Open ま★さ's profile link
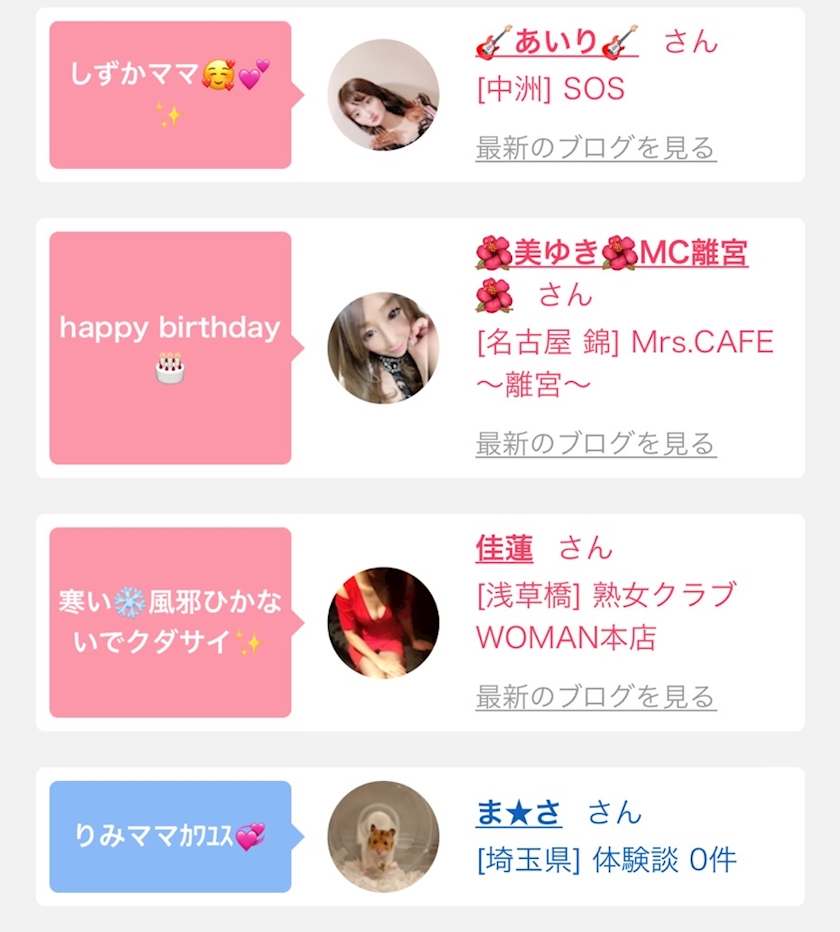Viewport: 840px width, 932px height. pyautogui.click(x=518, y=812)
